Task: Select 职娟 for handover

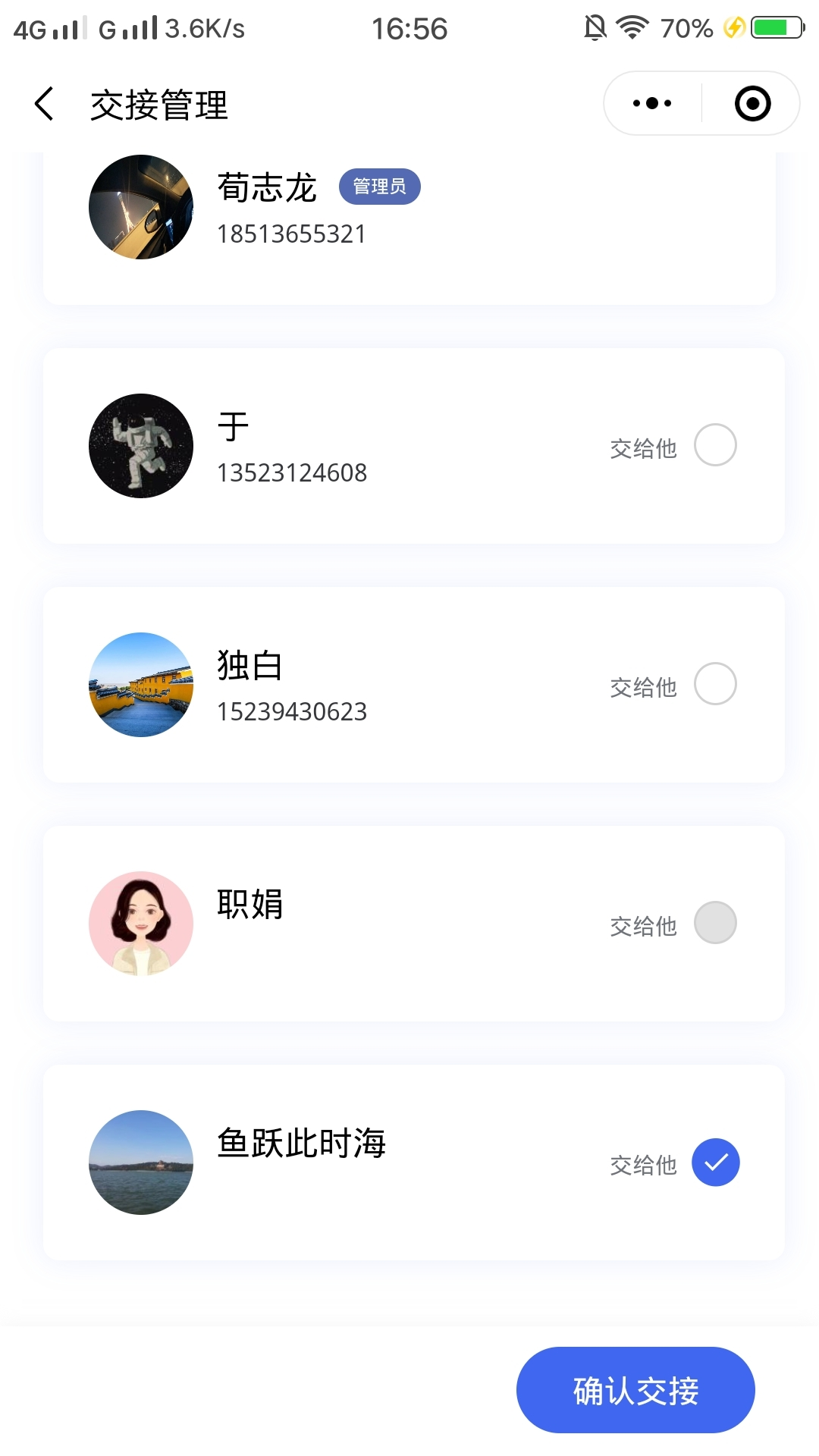Action: coord(715,923)
